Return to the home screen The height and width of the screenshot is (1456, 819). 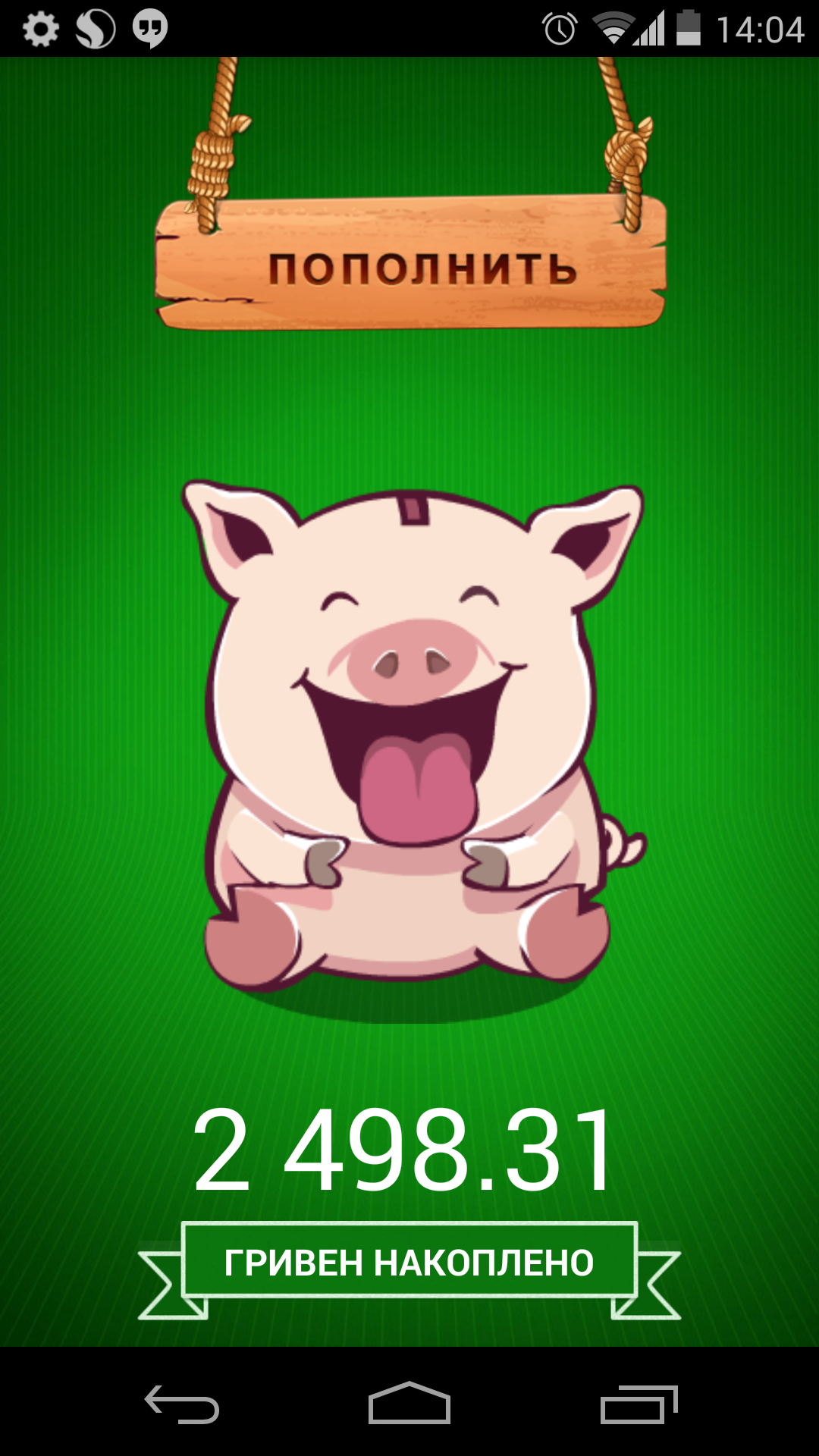[x=409, y=1404]
